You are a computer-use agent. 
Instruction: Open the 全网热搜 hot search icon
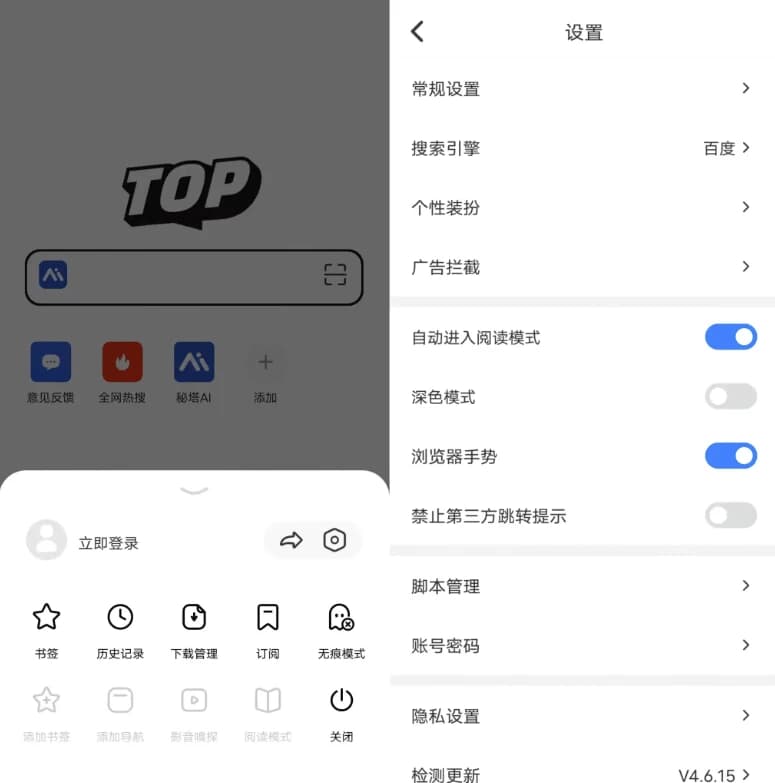122,363
